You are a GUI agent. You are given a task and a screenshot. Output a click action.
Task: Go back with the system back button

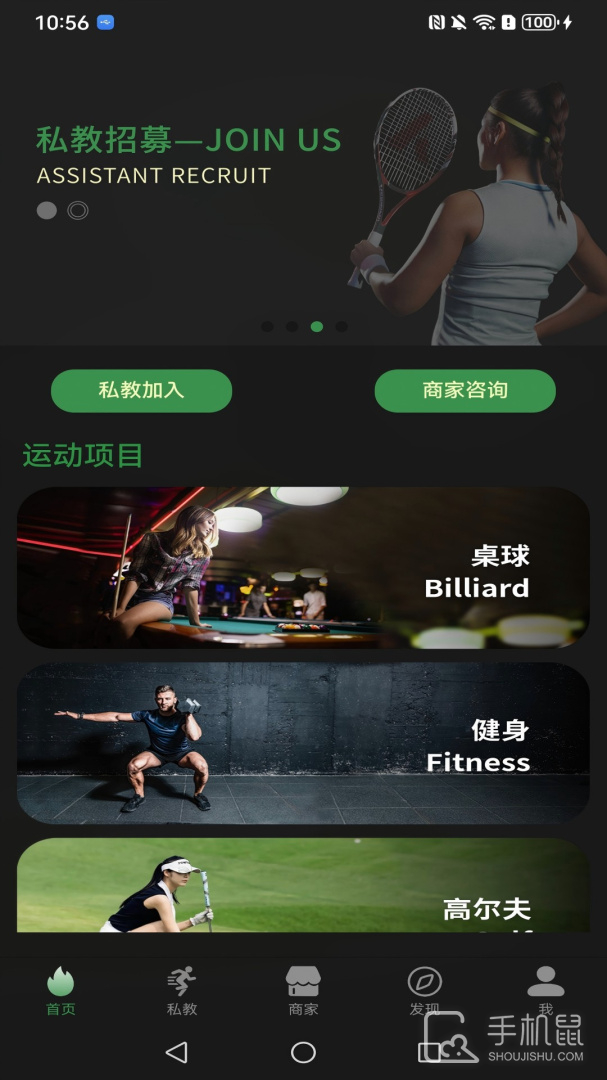click(177, 1052)
